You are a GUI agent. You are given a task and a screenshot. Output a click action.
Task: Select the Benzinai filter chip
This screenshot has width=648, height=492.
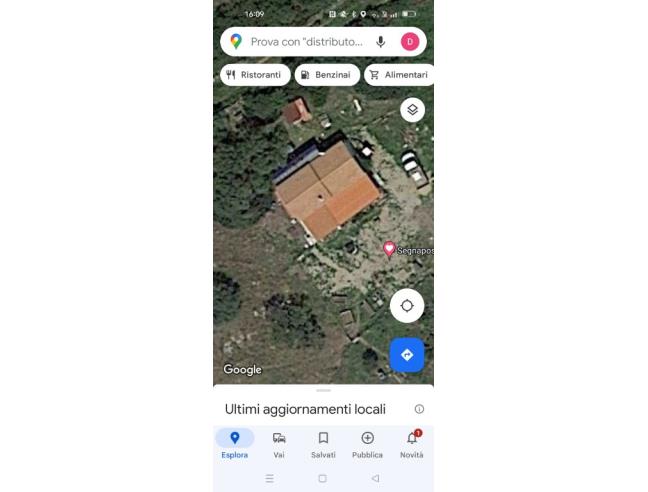[327, 75]
